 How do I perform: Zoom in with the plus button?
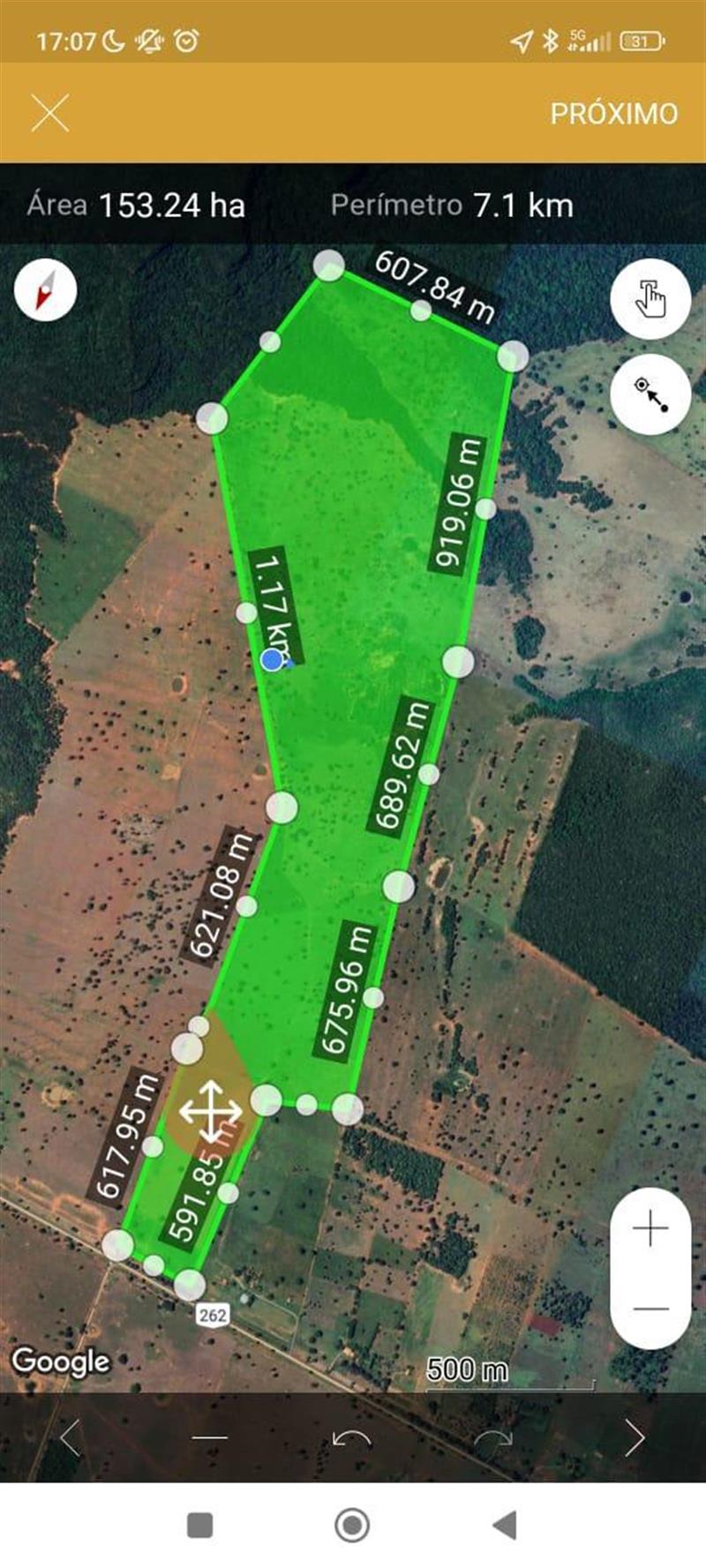[650, 1228]
